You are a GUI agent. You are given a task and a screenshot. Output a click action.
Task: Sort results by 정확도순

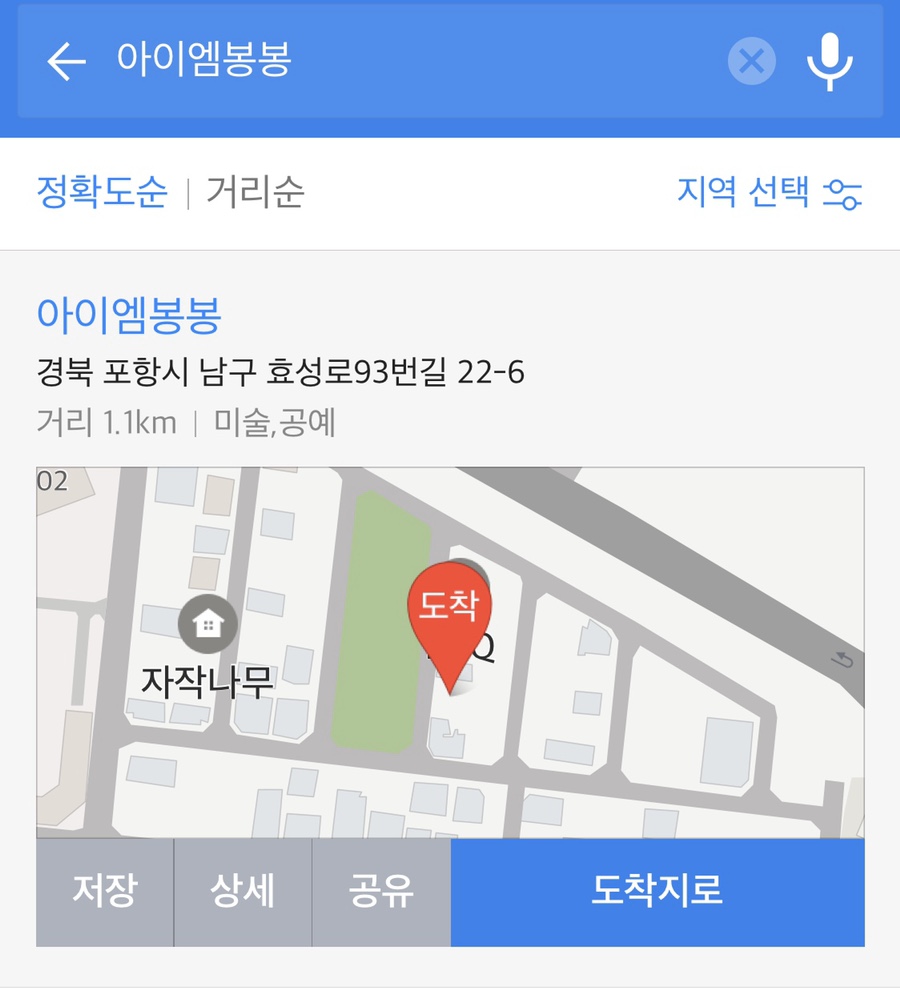click(x=102, y=192)
